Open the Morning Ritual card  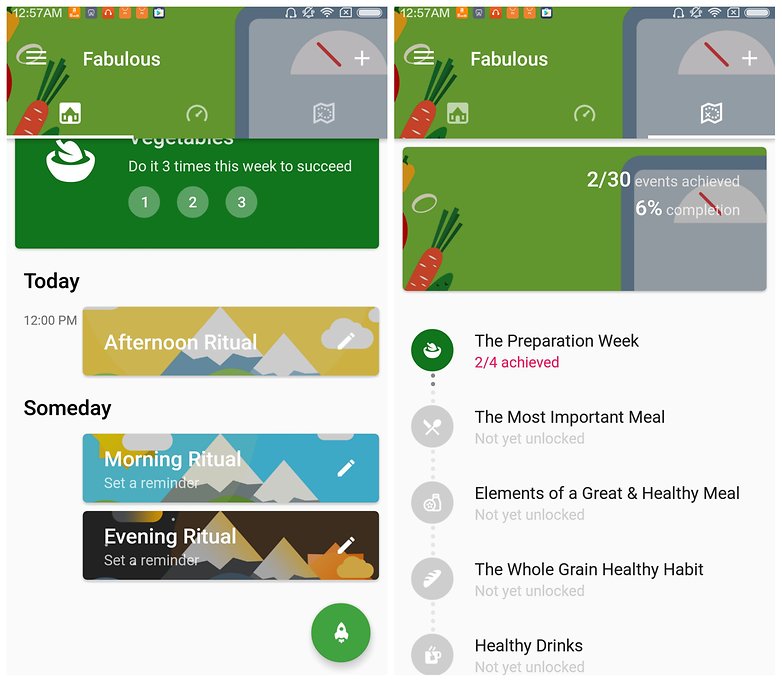click(200, 468)
